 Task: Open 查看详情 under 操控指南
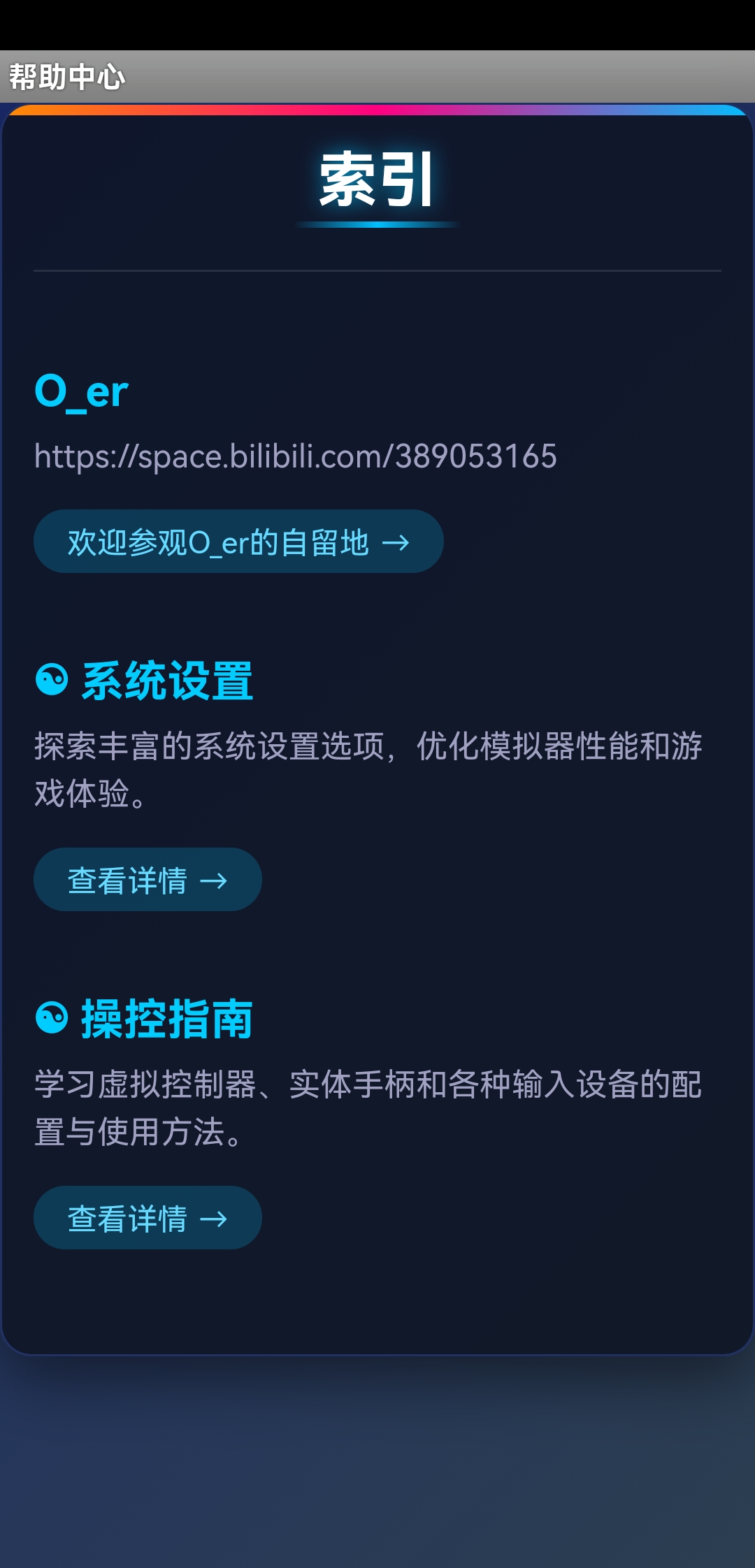(148, 1218)
